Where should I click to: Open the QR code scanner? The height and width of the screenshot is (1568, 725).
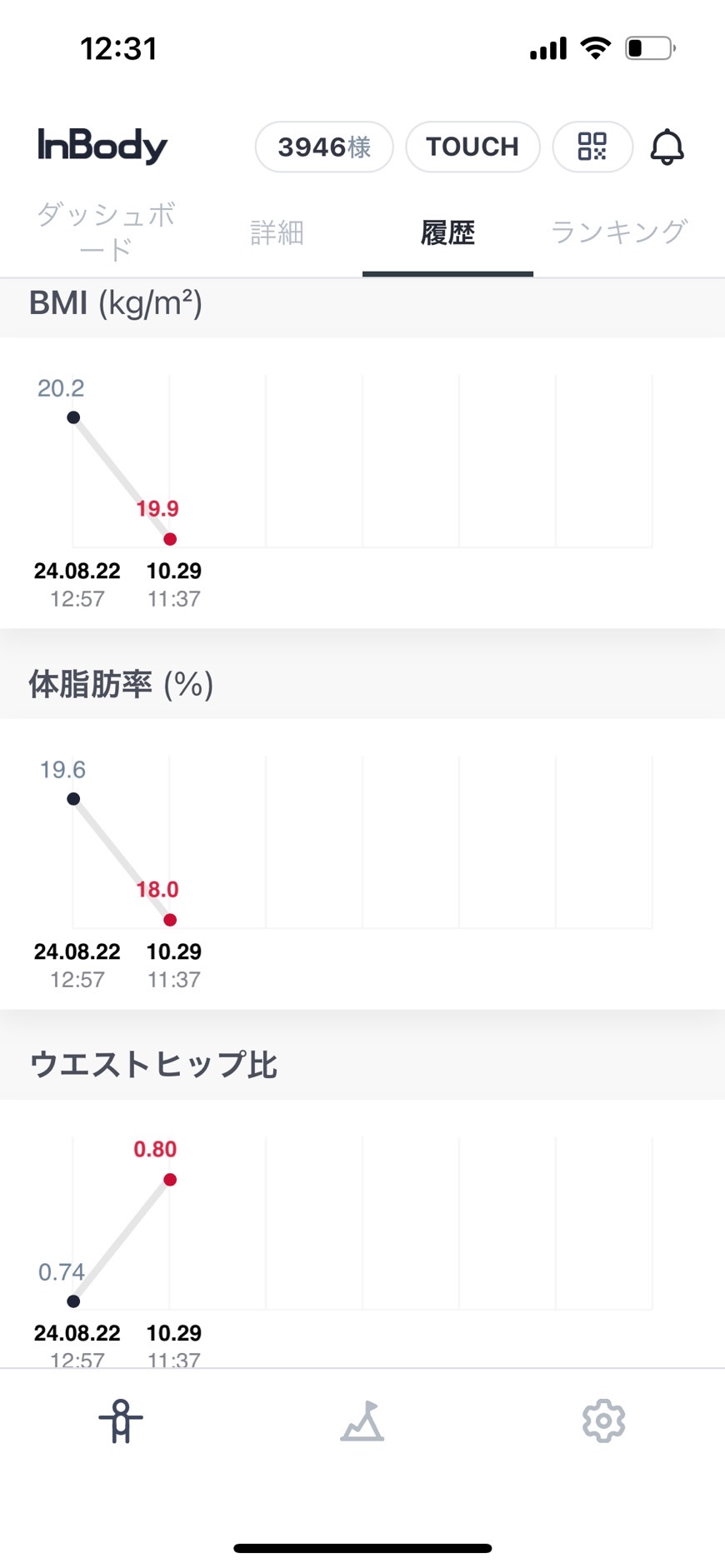tap(592, 147)
